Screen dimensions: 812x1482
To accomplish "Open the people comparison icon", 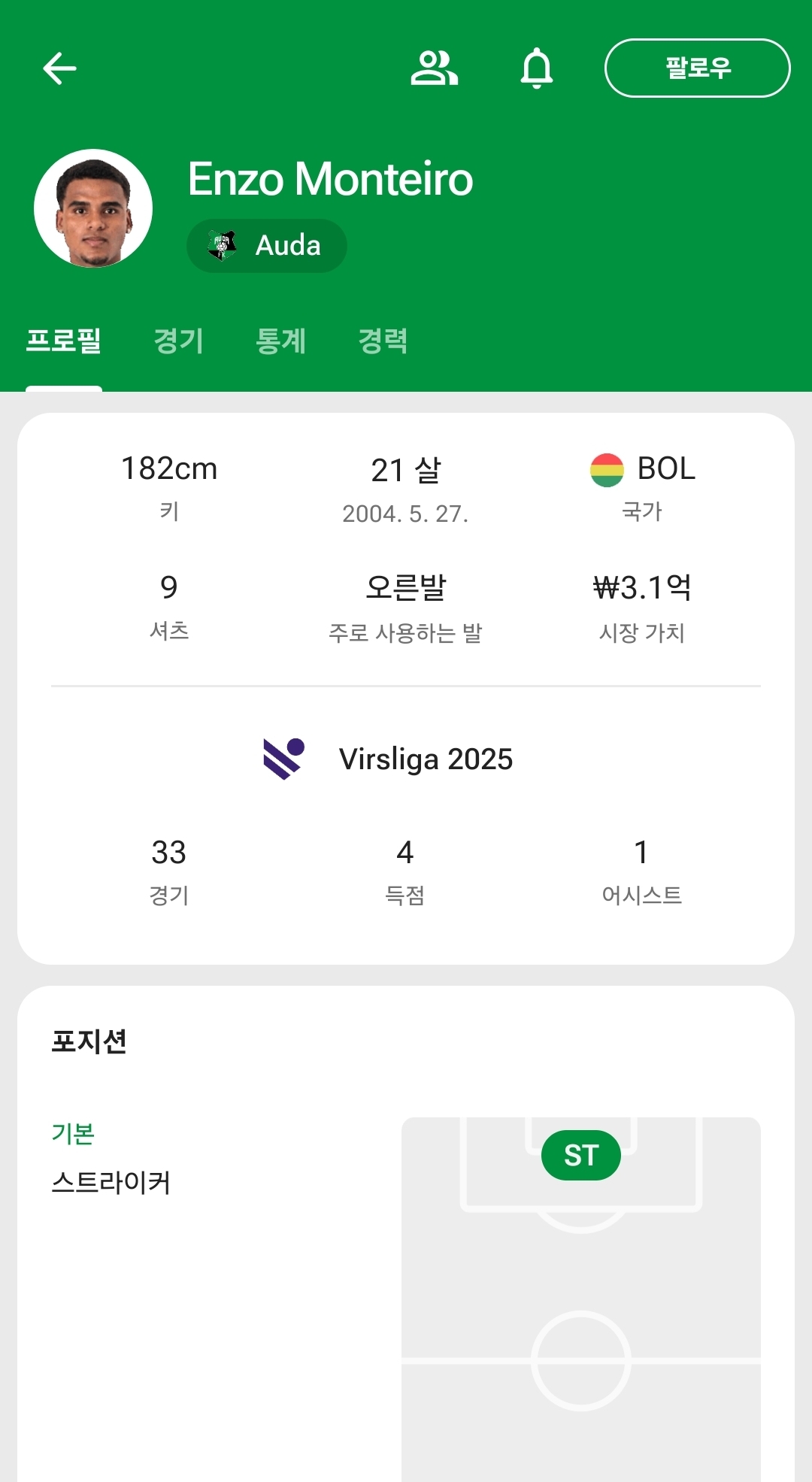I will 434,68.
